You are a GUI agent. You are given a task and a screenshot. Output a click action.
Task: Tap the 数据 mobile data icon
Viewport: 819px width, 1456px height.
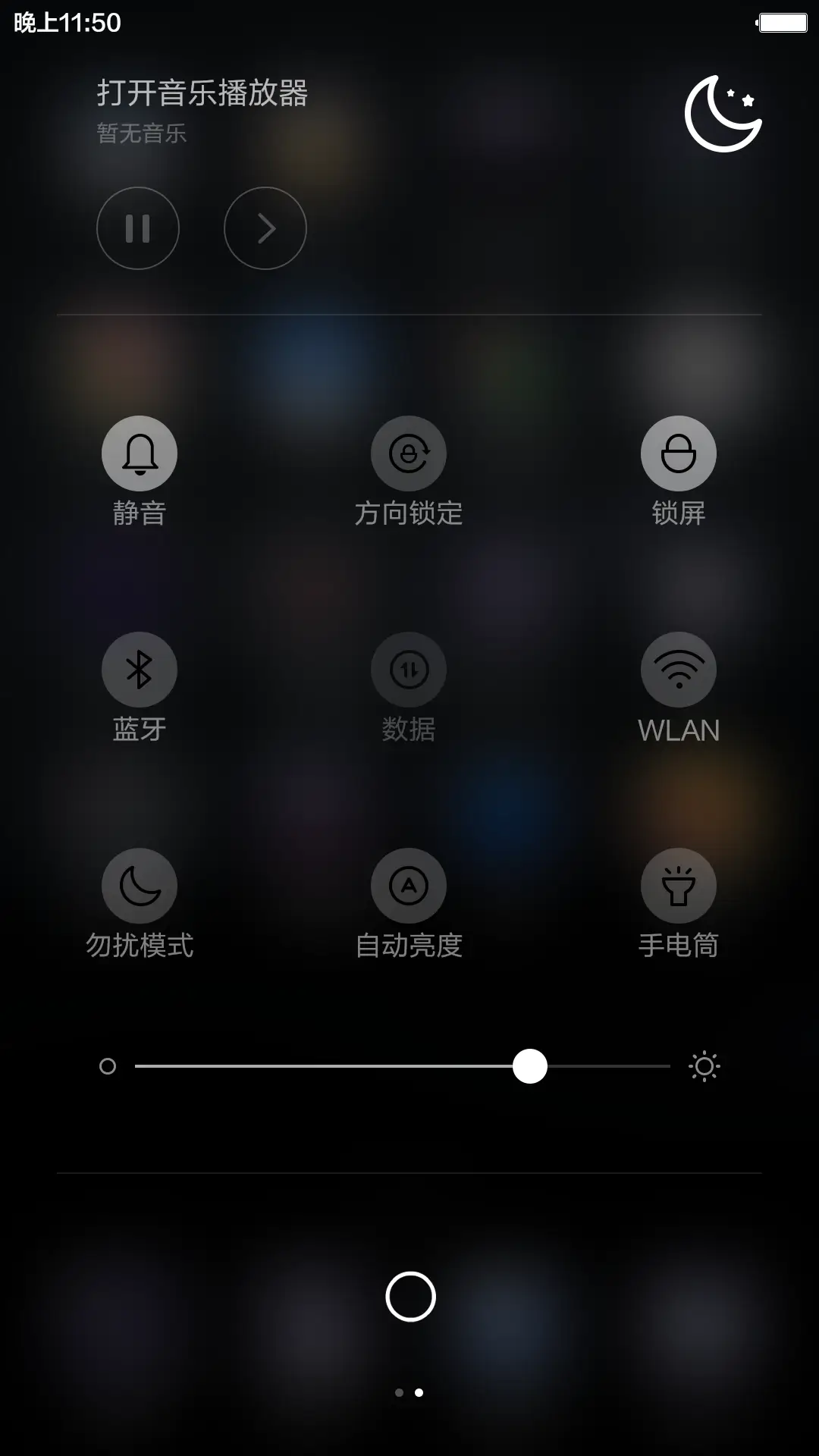[x=409, y=669]
